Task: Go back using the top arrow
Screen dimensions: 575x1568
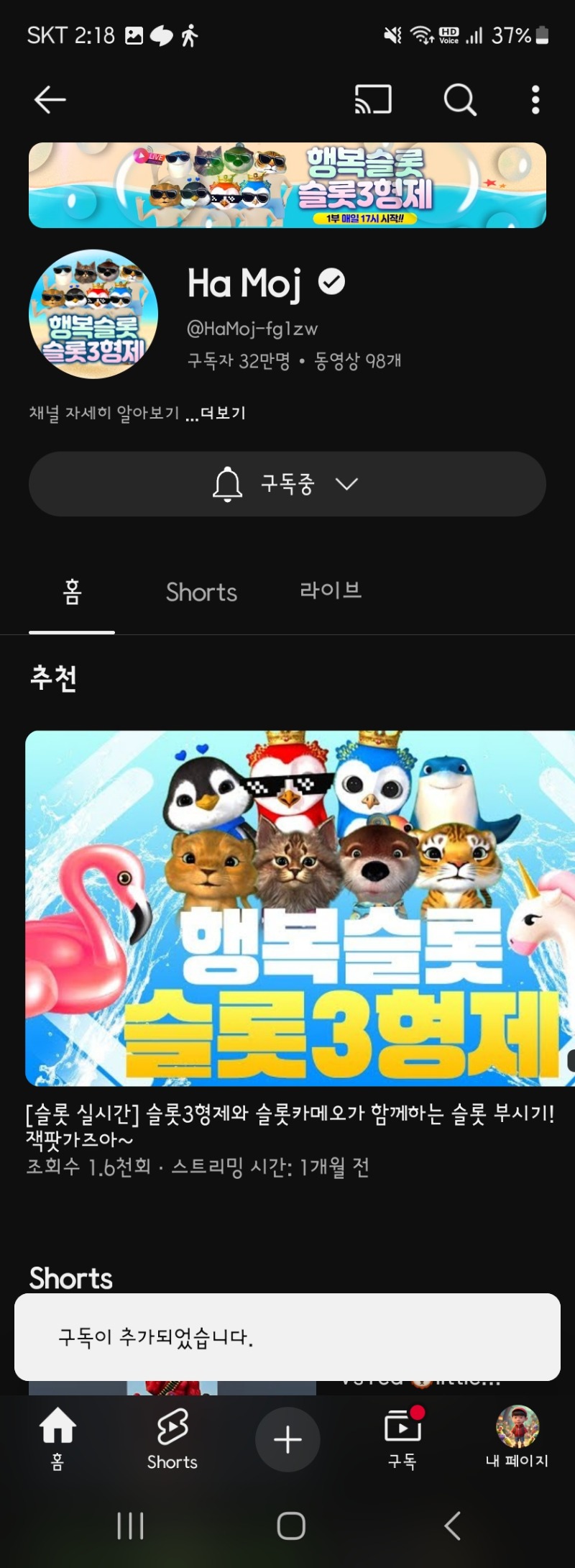Action: 50,100
